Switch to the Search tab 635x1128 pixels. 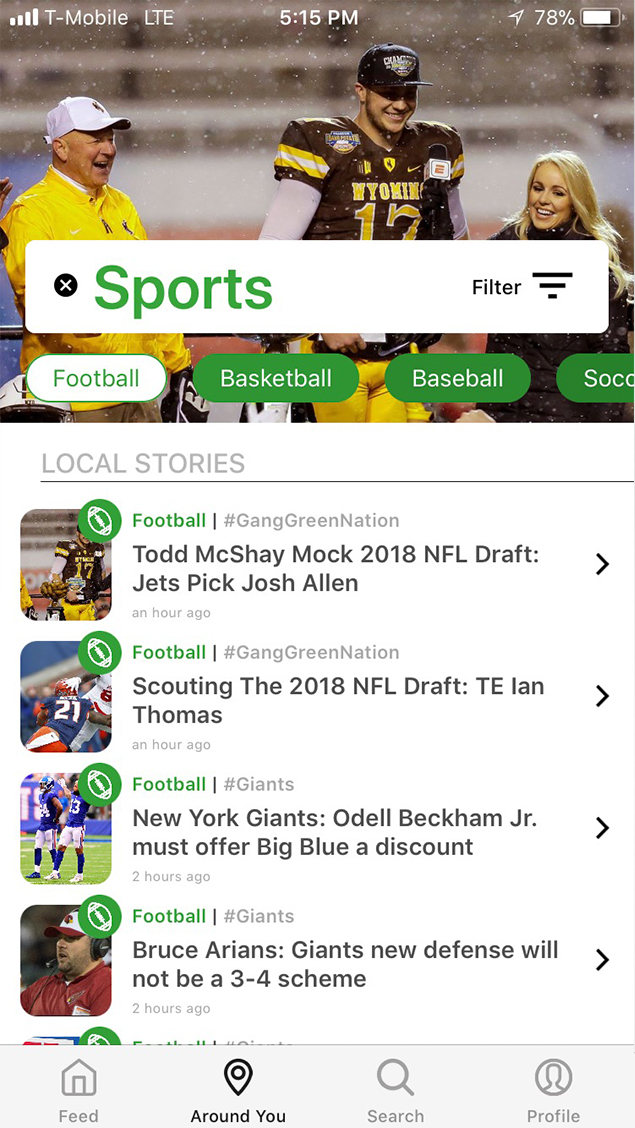395,1090
